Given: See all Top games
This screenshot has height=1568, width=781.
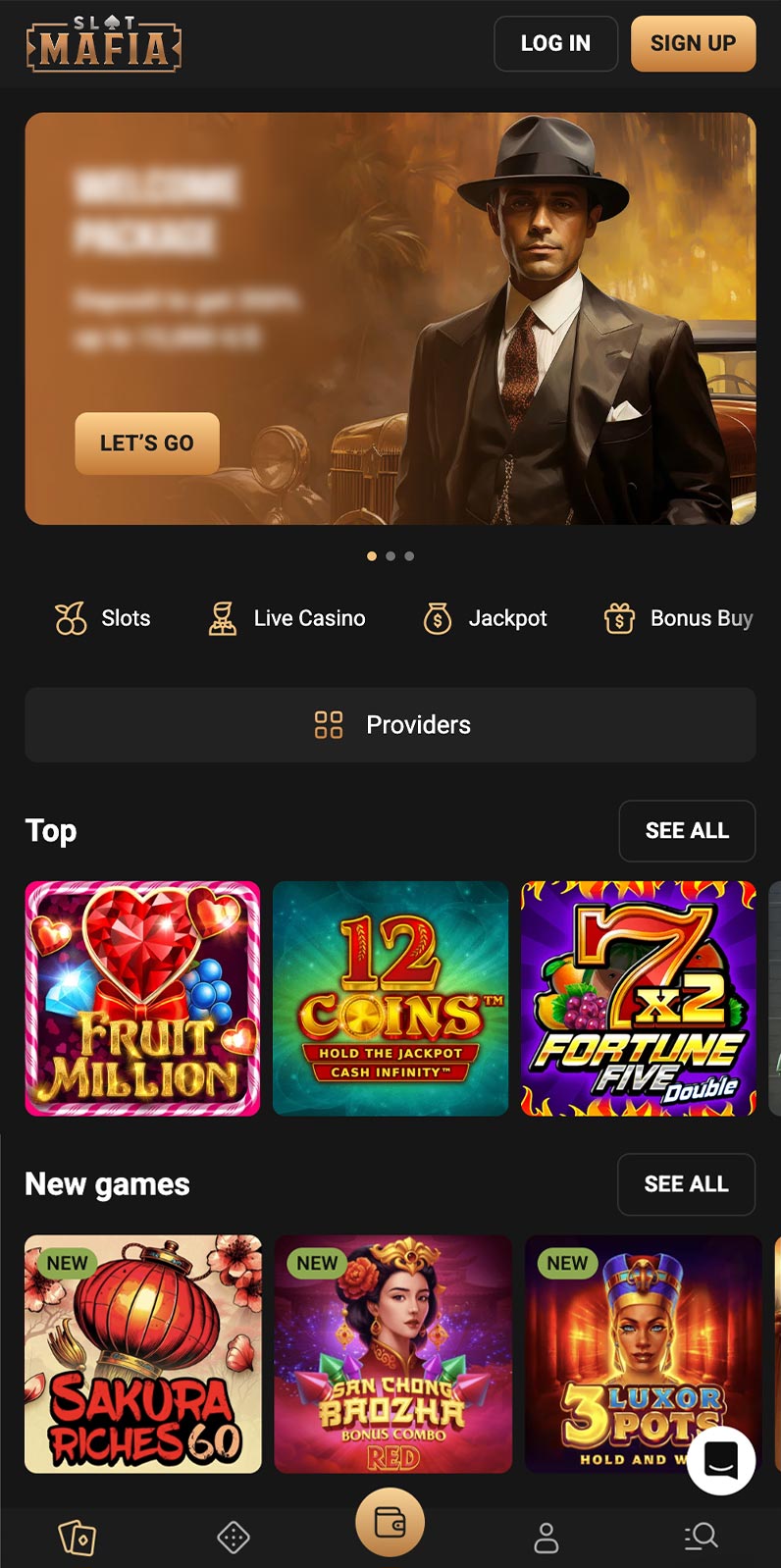Looking at the screenshot, I should click(x=687, y=831).
